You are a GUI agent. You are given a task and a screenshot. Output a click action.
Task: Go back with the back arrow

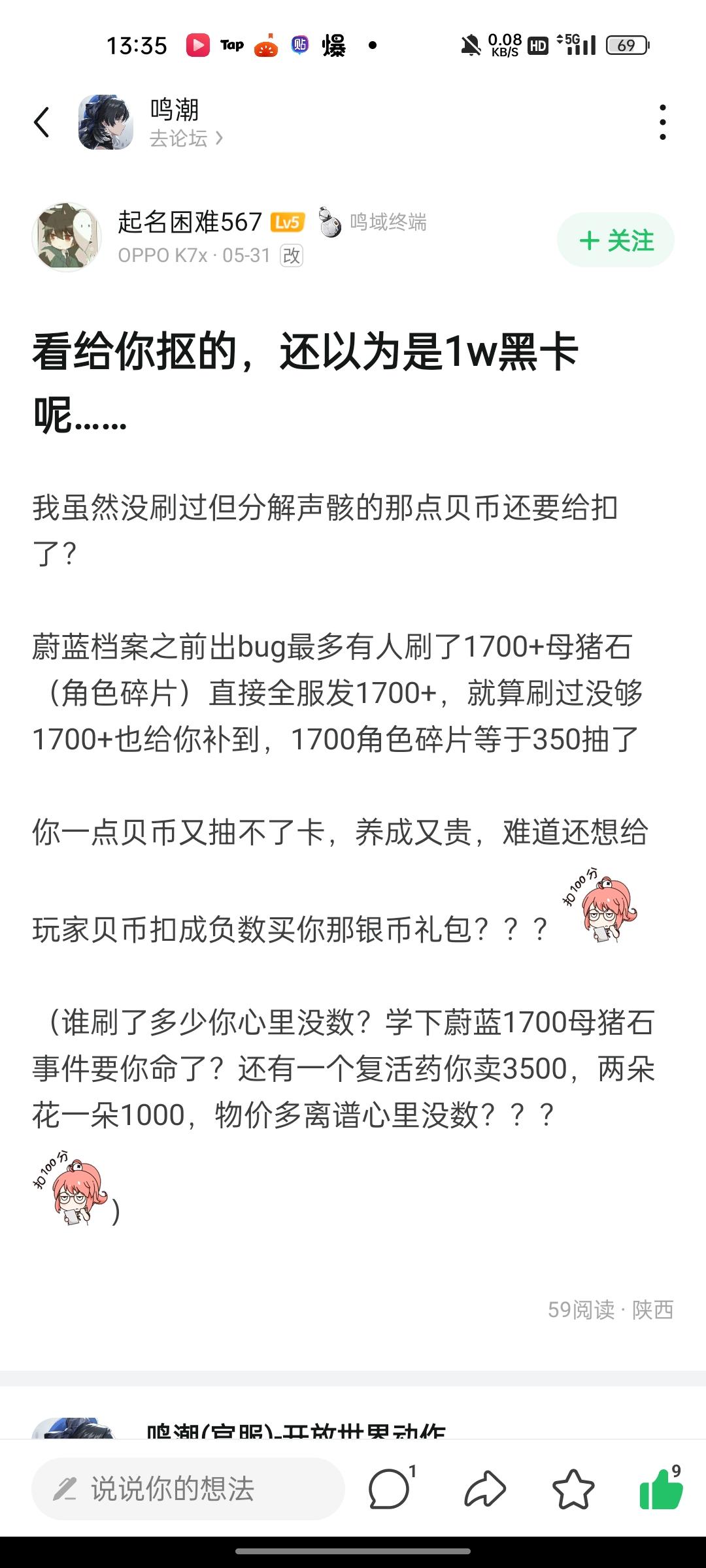coord(41,122)
